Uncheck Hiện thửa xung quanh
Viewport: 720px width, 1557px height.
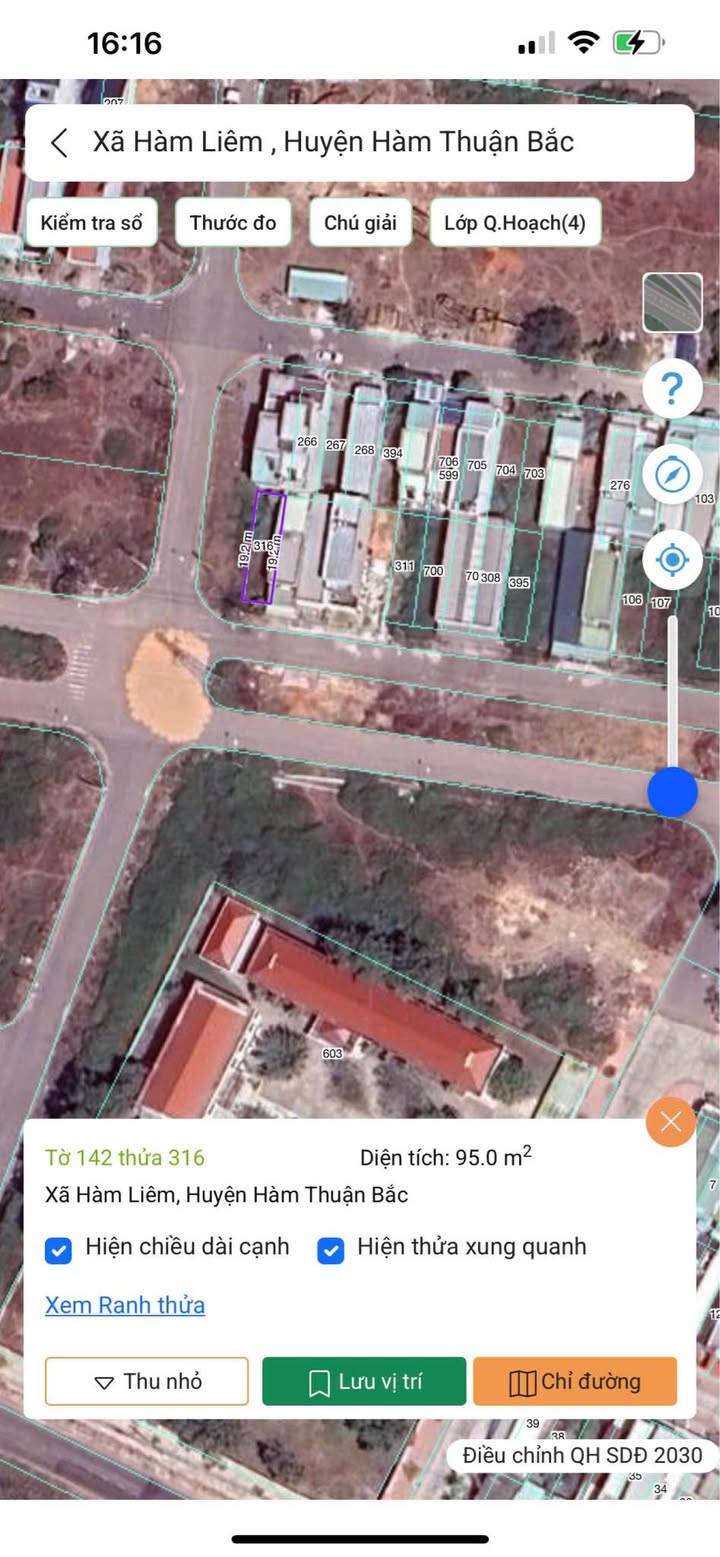coord(331,1249)
